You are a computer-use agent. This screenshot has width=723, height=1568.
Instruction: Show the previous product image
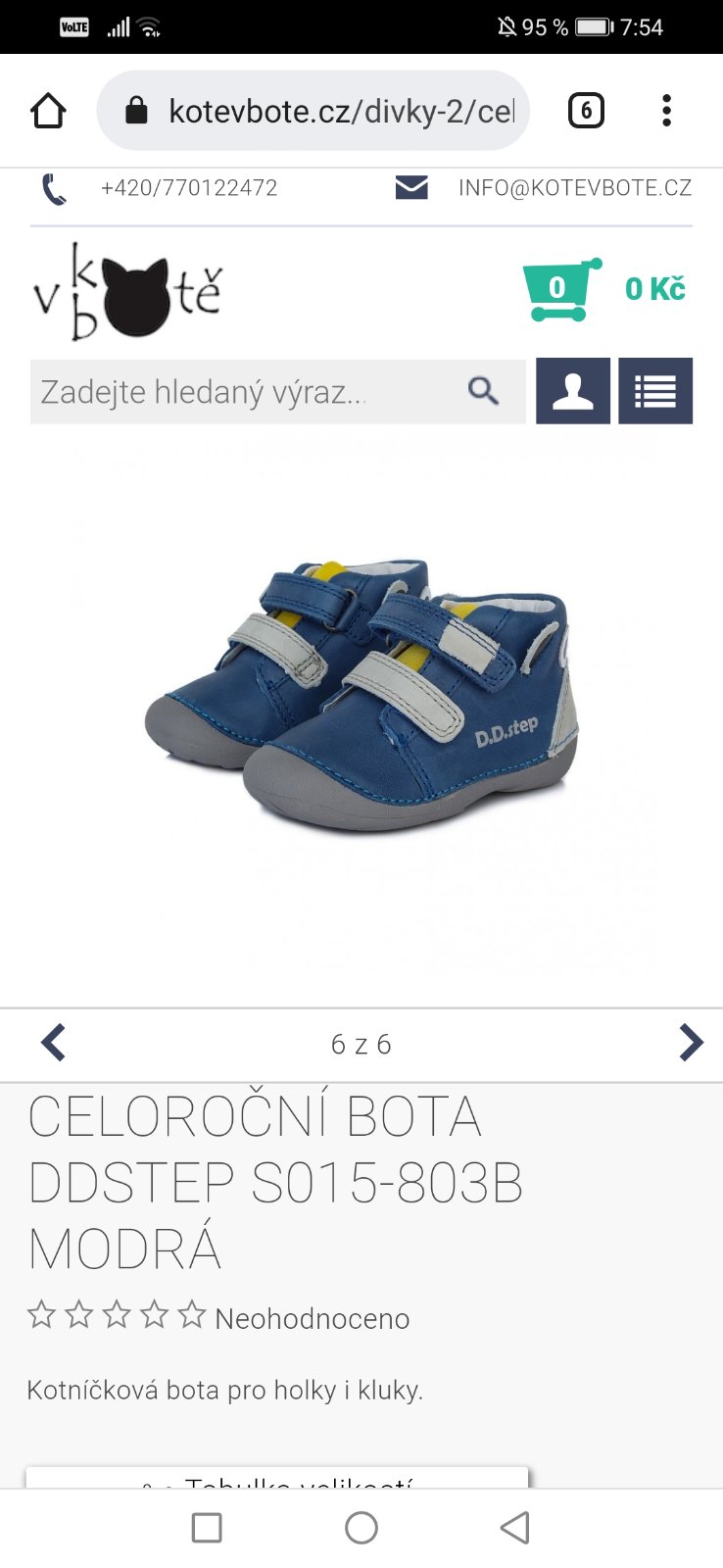pos(54,1043)
